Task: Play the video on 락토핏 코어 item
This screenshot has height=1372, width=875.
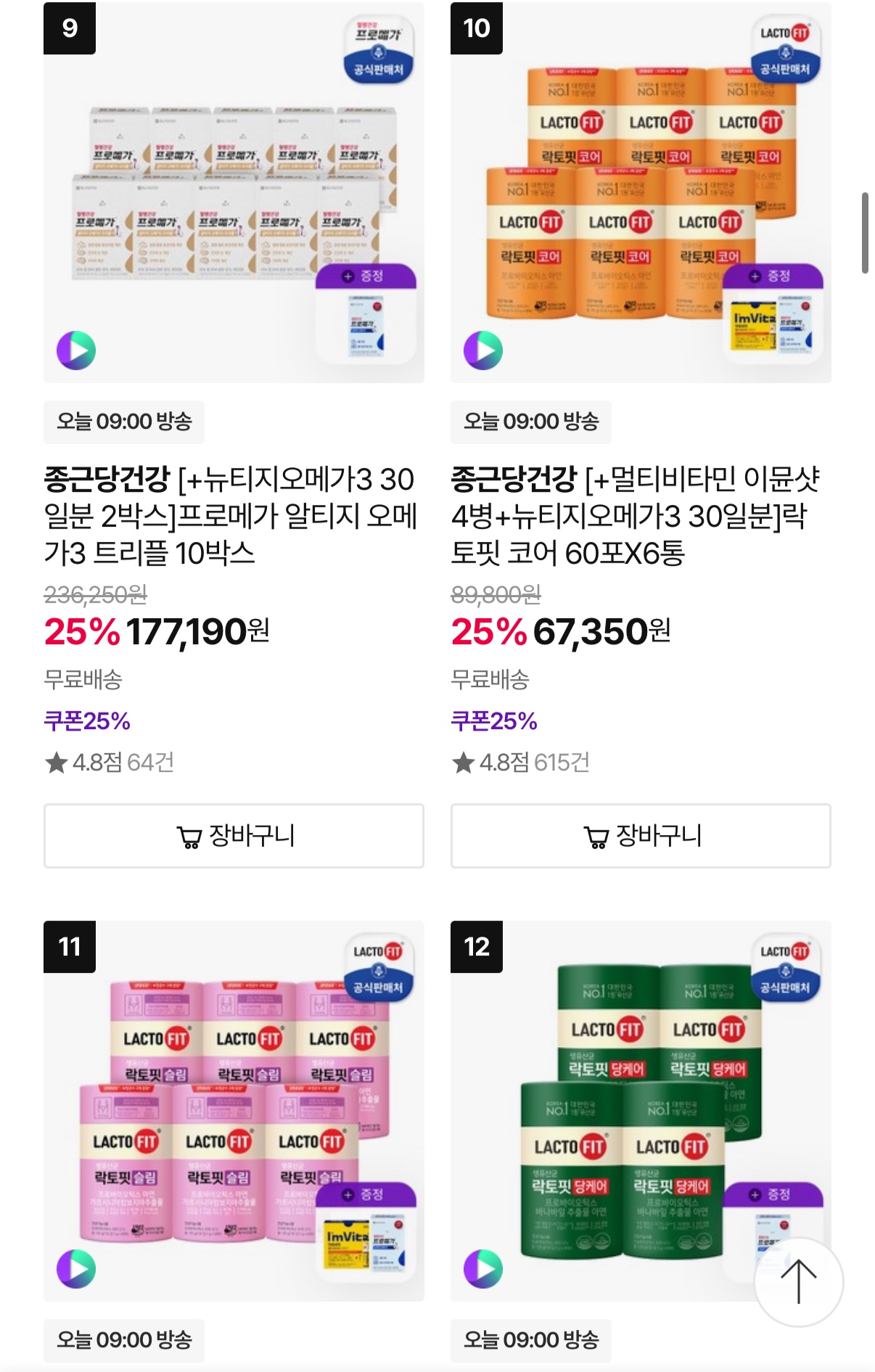Action: [x=483, y=350]
